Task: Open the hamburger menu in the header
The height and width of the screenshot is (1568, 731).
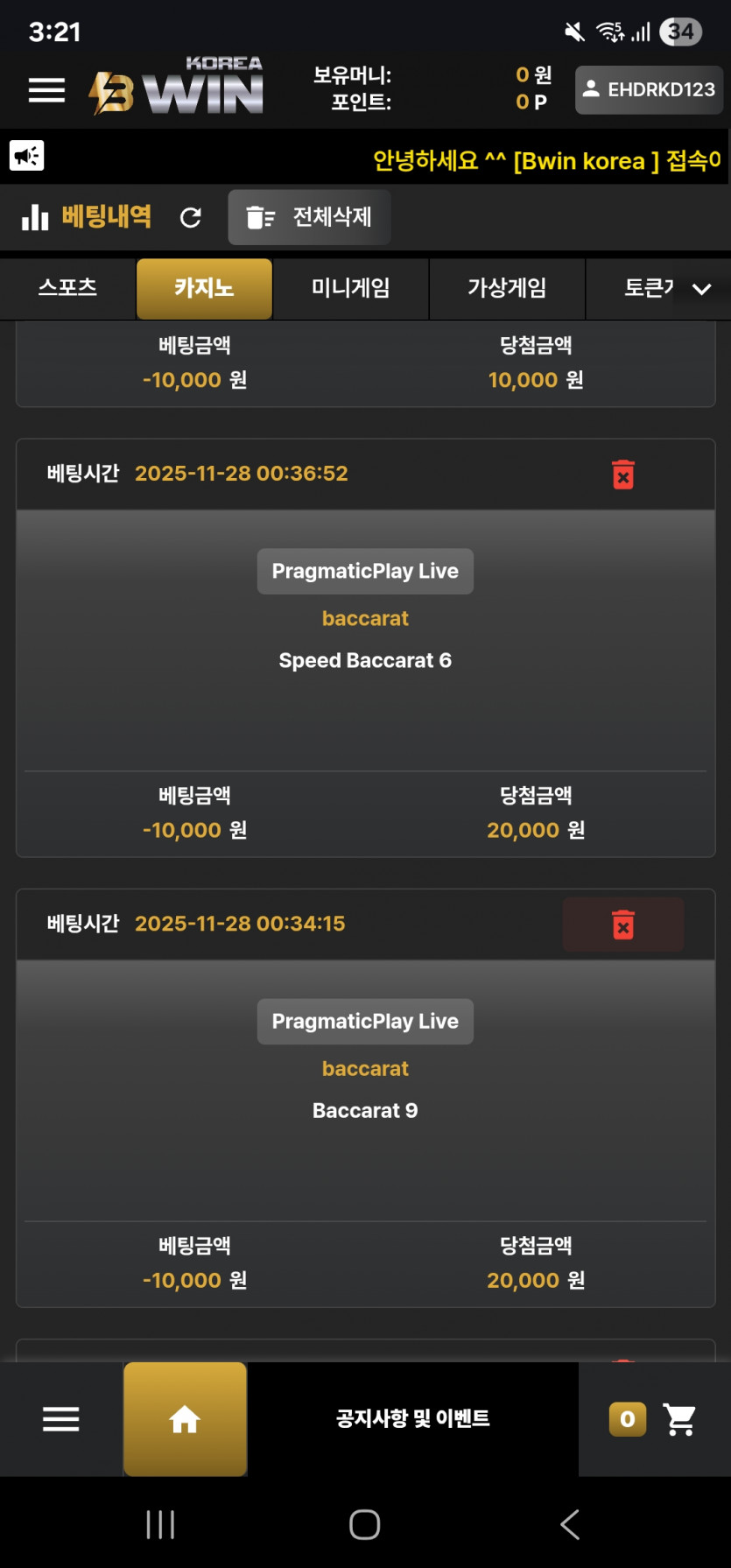Action: click(46, 90)
